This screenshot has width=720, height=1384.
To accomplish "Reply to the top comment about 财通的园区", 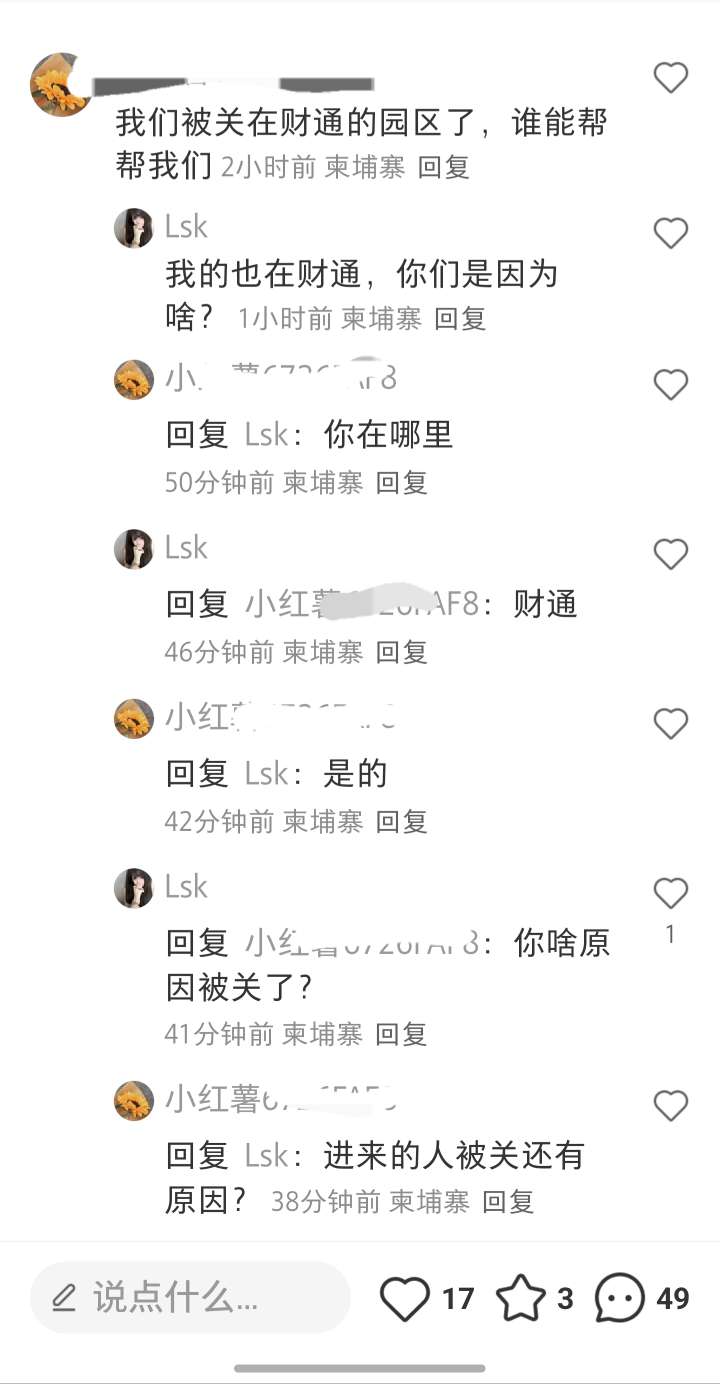I will [444, 168].
